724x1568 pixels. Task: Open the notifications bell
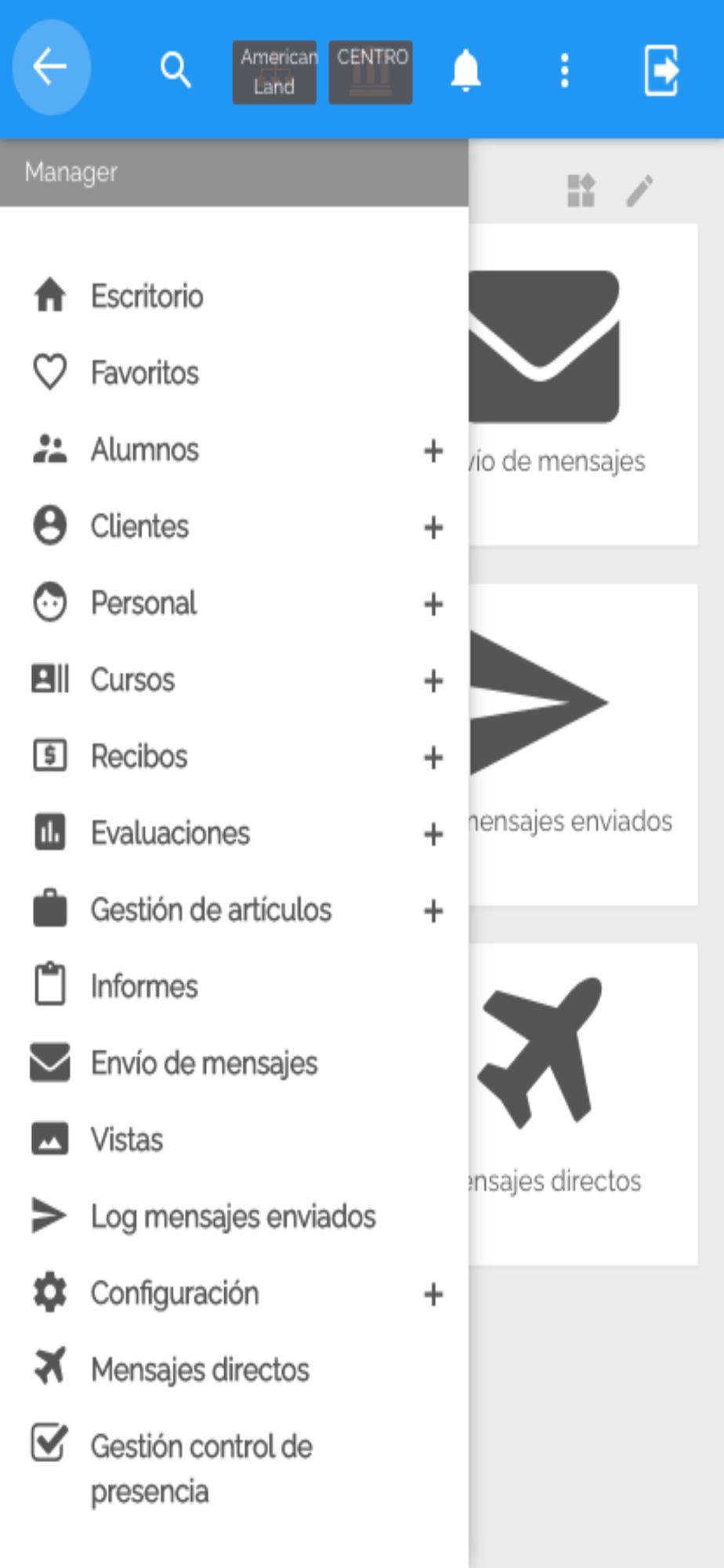(x=465, y=71)
